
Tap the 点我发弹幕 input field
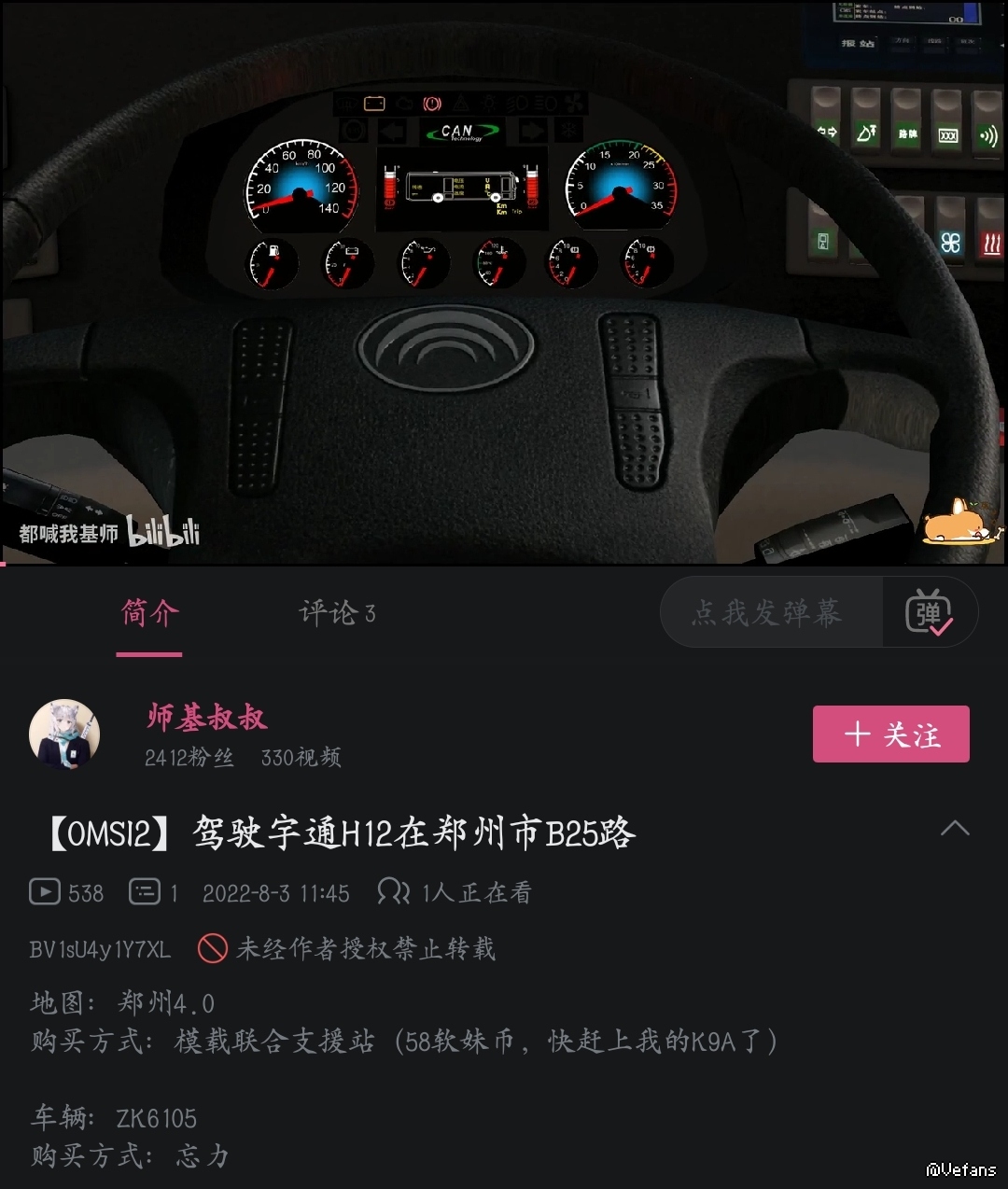coord(770,613)
